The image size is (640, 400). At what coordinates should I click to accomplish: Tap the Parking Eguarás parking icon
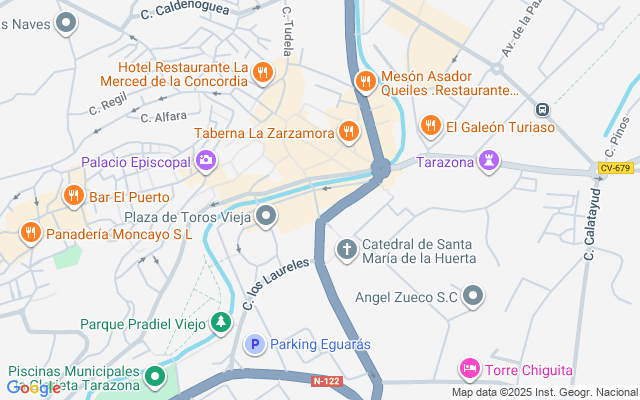click(x=255, y=345)
